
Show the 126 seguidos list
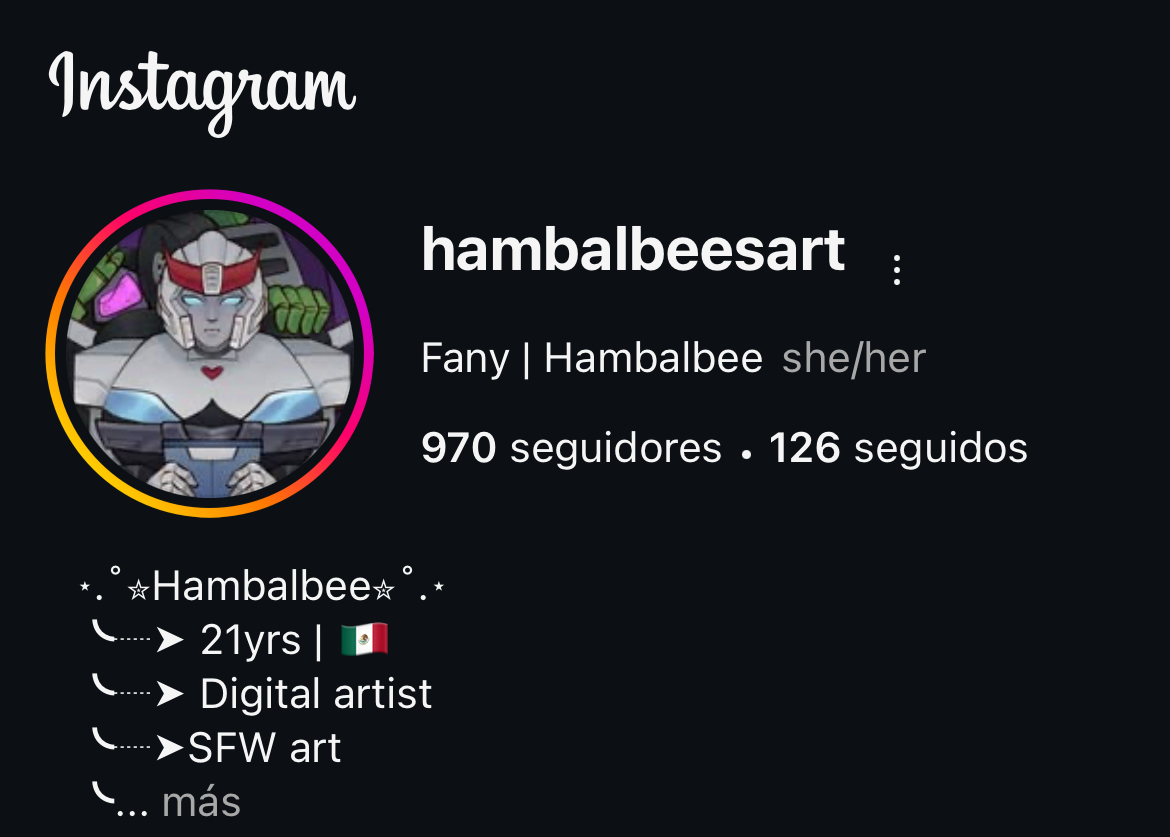coord(898,449)
